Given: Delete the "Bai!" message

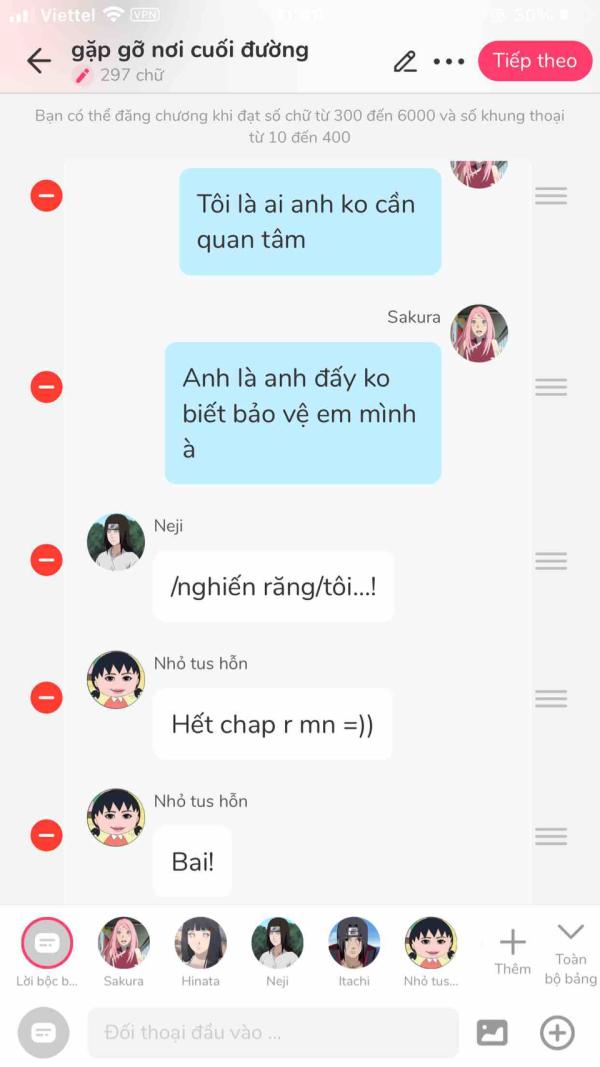Looking at the screenshot, I should 46,835.
